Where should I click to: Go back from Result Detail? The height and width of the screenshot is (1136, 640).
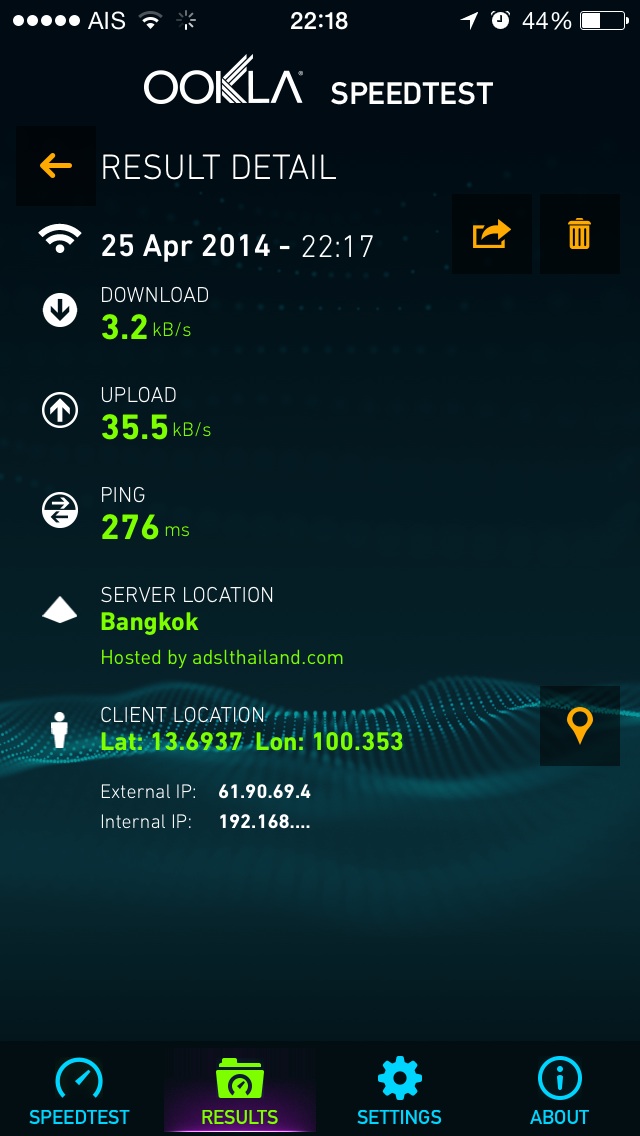tap(56, 166)
